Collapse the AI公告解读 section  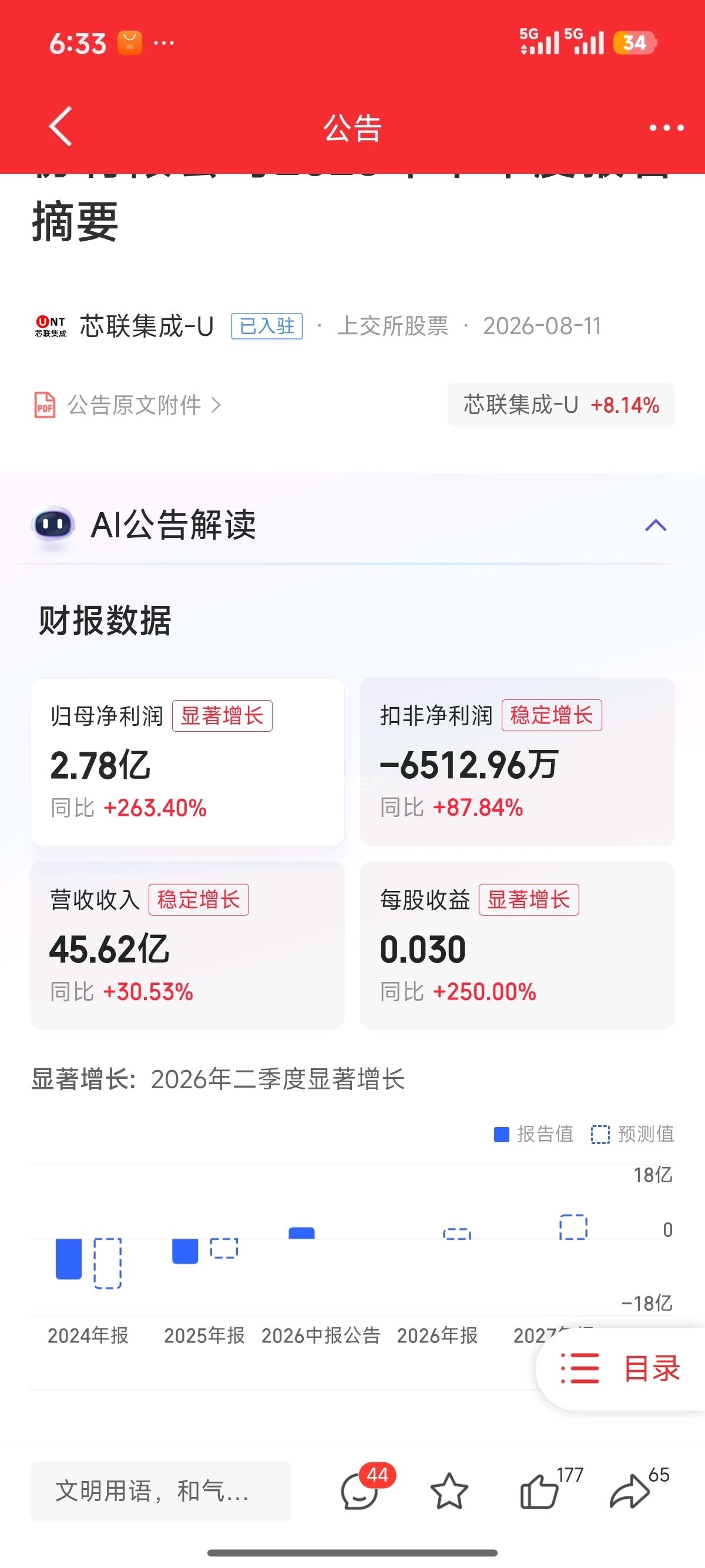[x=656, y=525]
